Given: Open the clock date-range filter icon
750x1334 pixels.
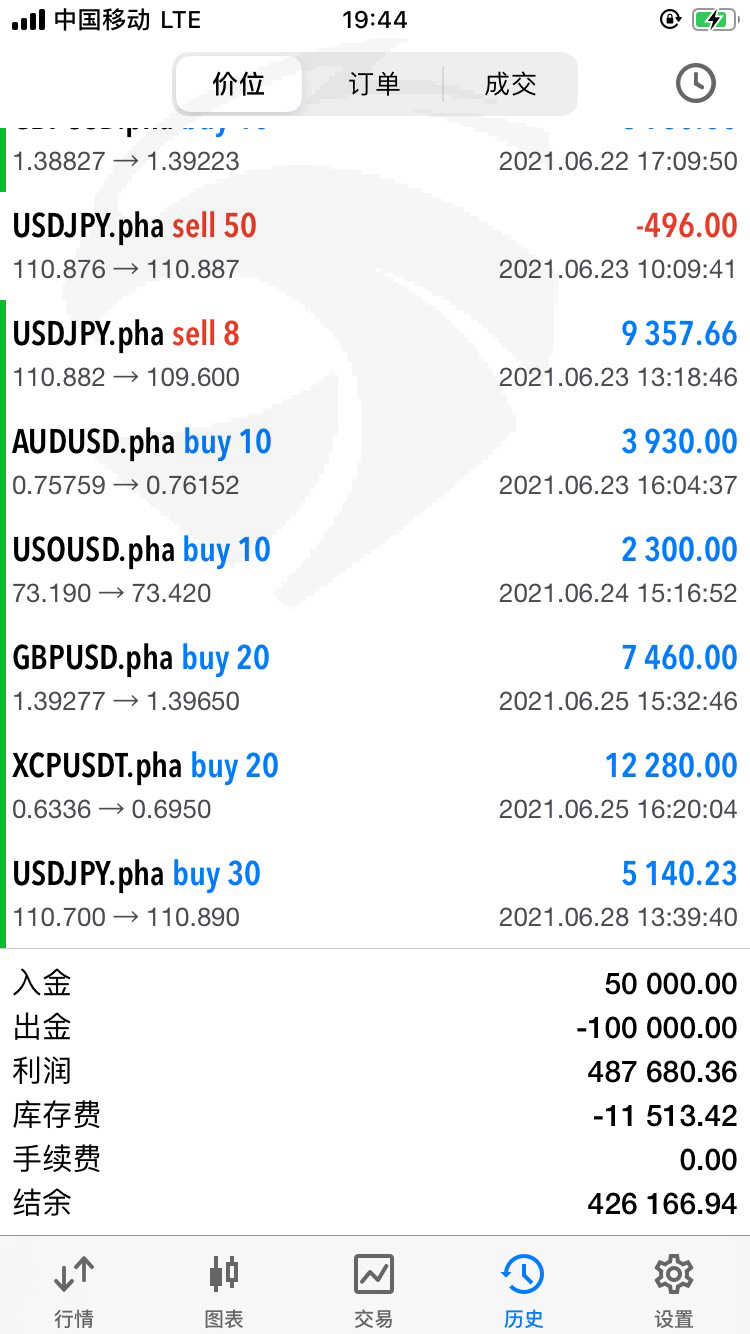Looking at the screenshot, I should [x=696, y=84].
